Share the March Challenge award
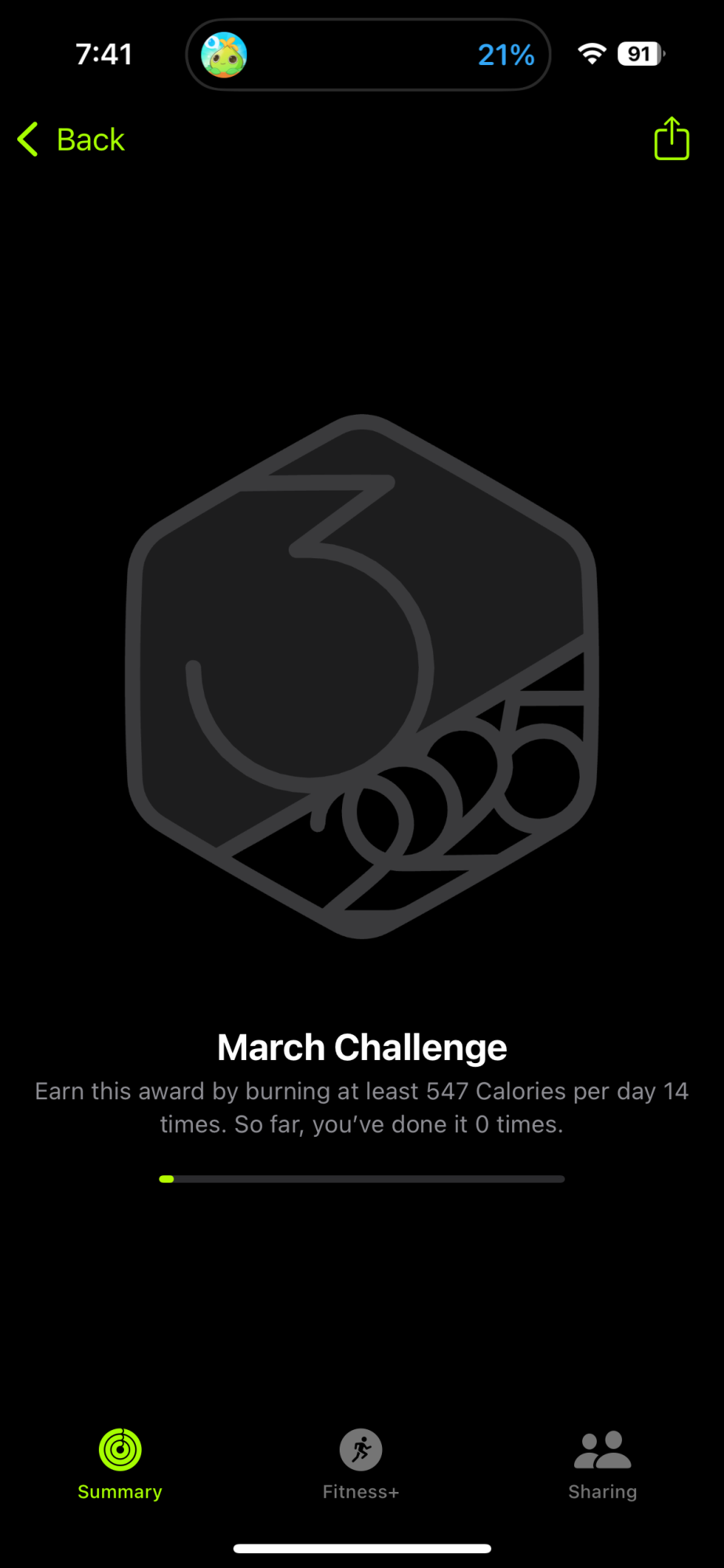Screen dimensions: 724x1568 tap(671, 139)
